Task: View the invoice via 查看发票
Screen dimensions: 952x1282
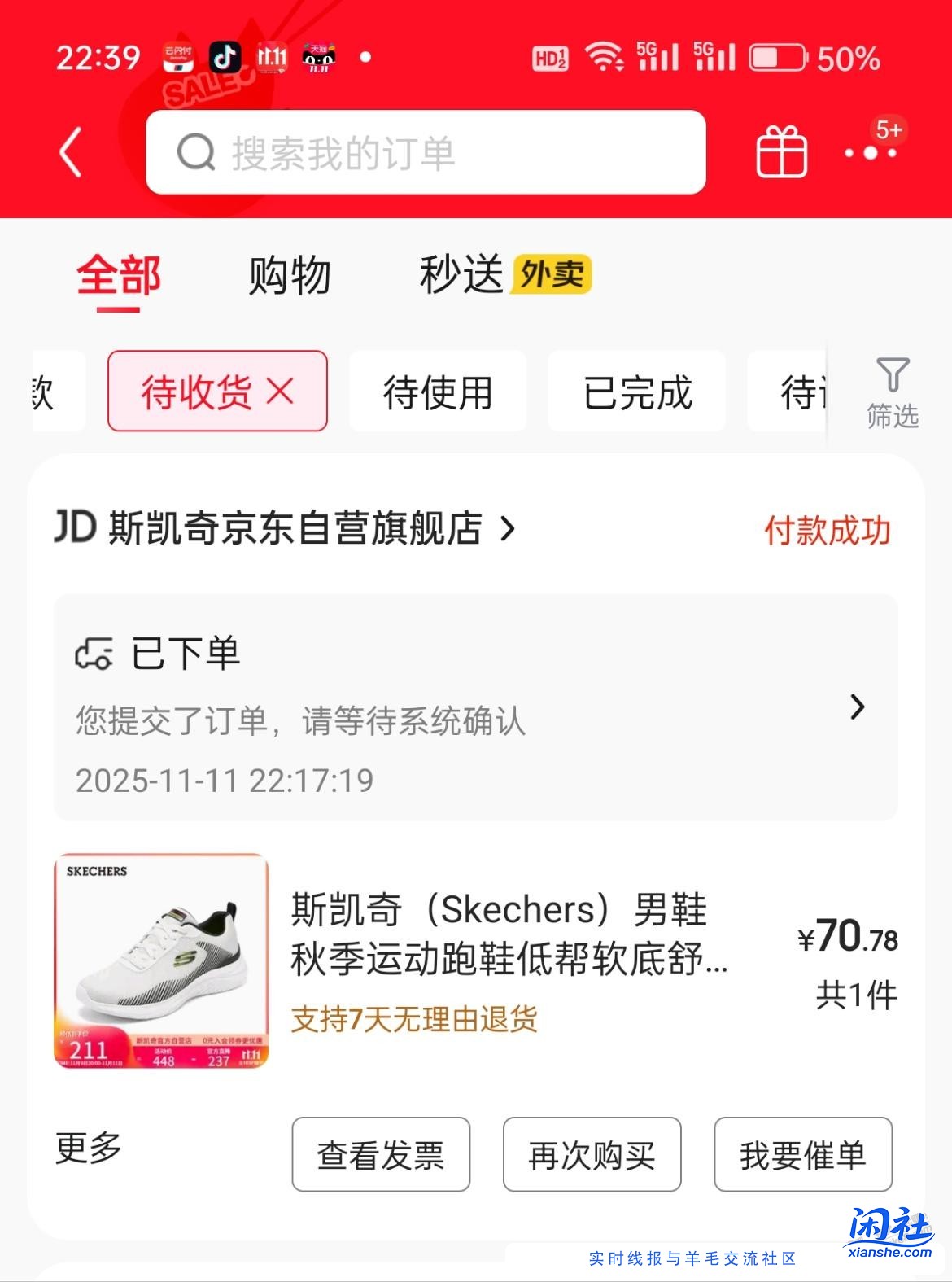Action: coord(381,1153)
